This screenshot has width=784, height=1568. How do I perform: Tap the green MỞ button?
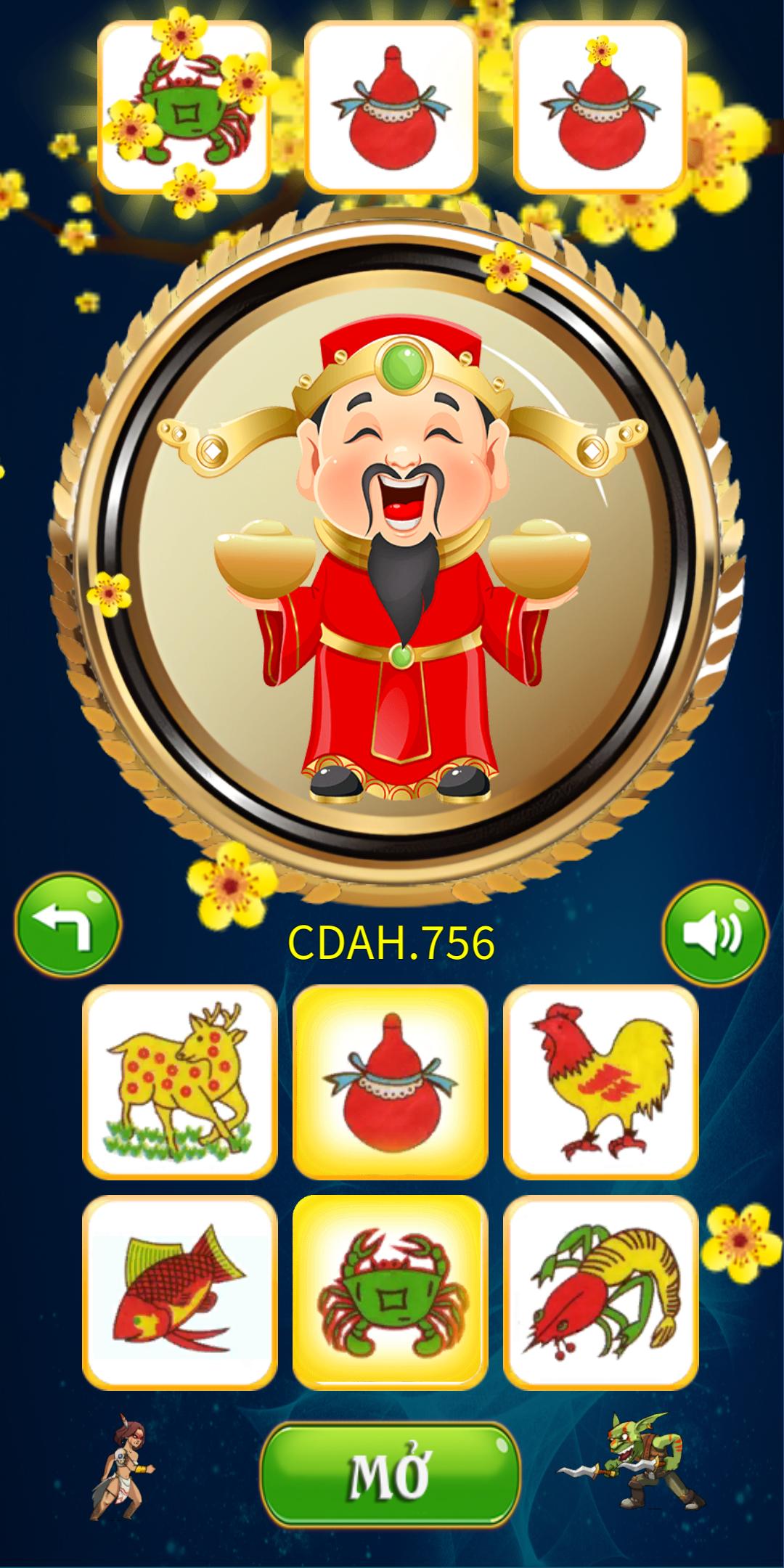[x=391, y=1472]
